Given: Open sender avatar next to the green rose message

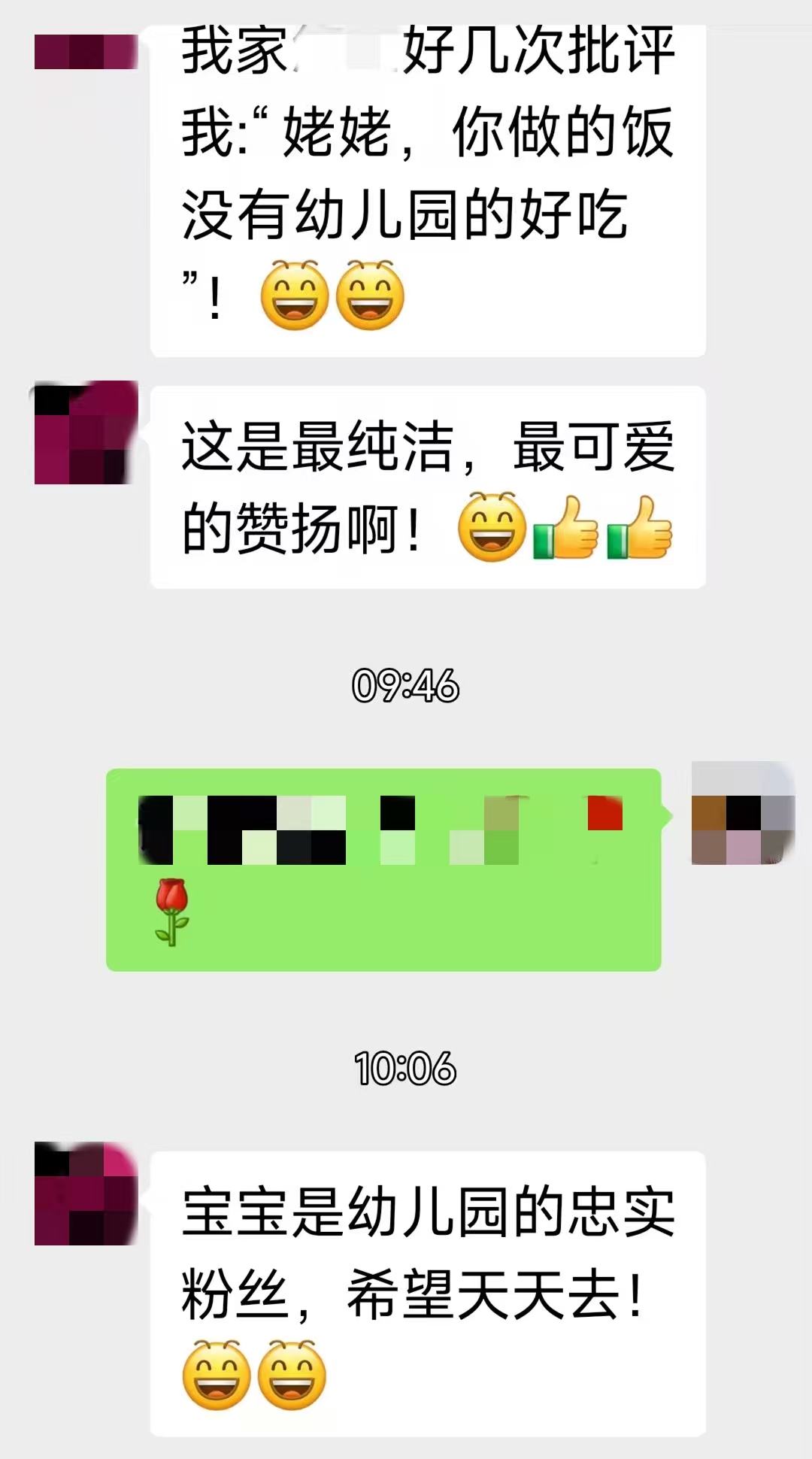Looking at the screenshot, I should [743, 813].
